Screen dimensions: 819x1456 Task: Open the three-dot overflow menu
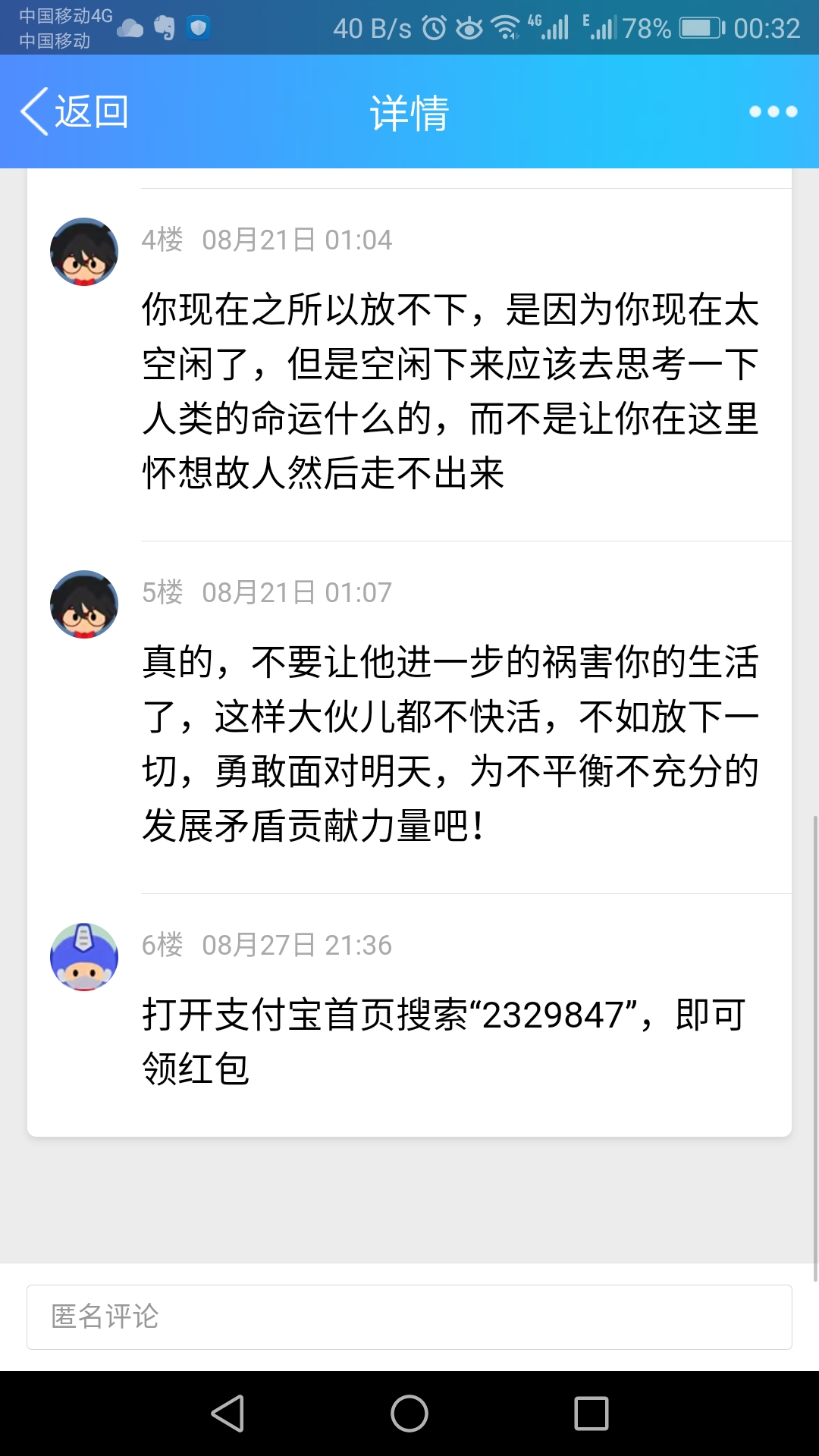772,111
